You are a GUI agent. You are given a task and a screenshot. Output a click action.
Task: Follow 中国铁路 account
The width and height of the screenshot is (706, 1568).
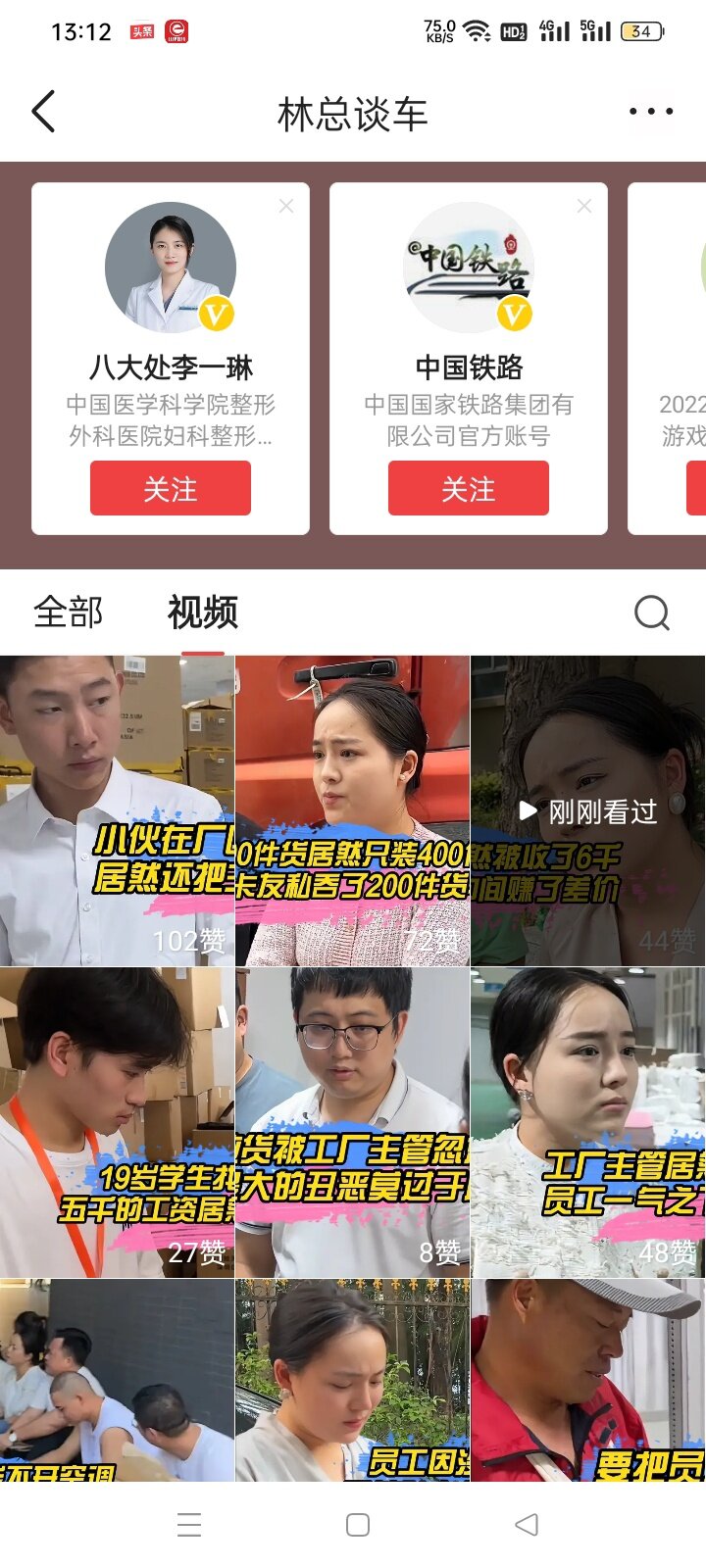pos(469,488)
